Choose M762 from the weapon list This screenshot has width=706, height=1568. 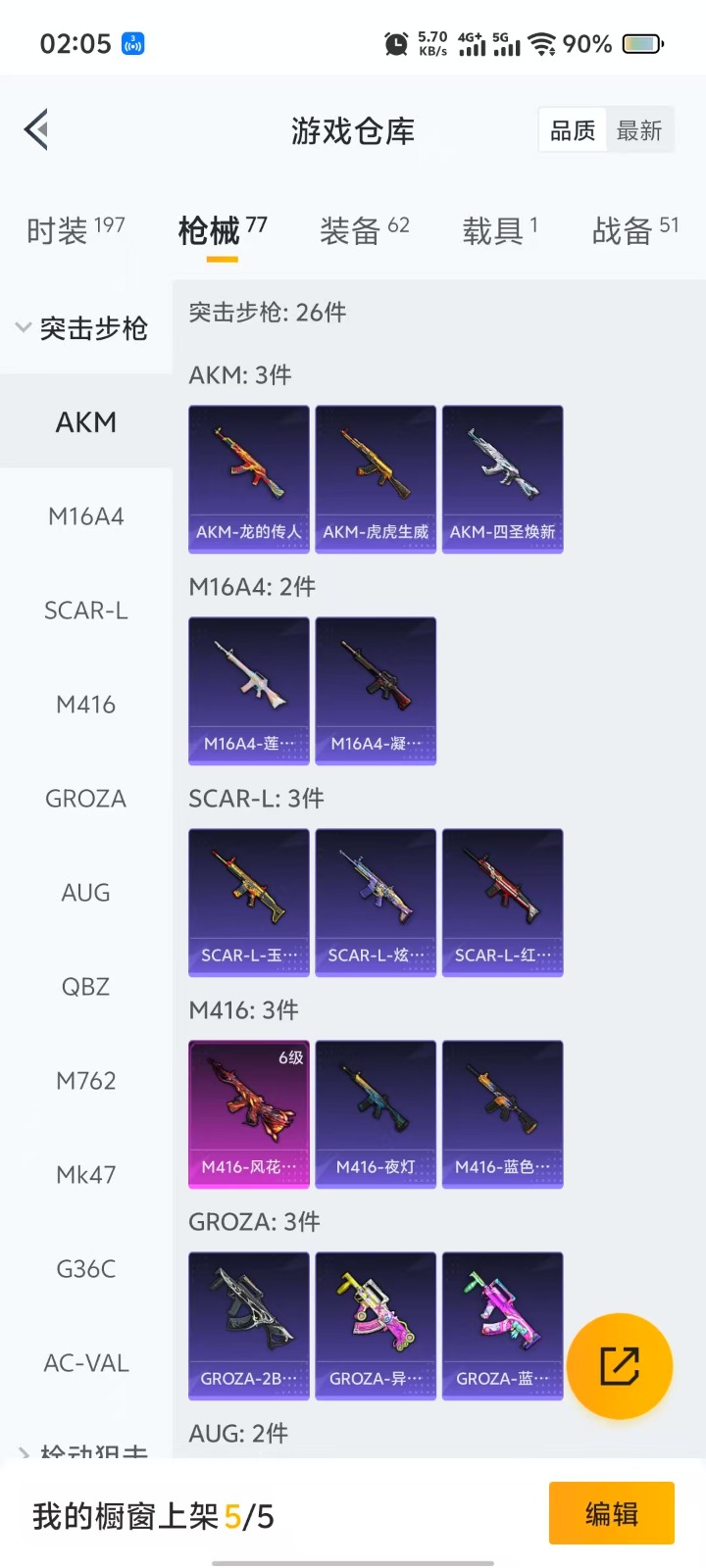86,1081
